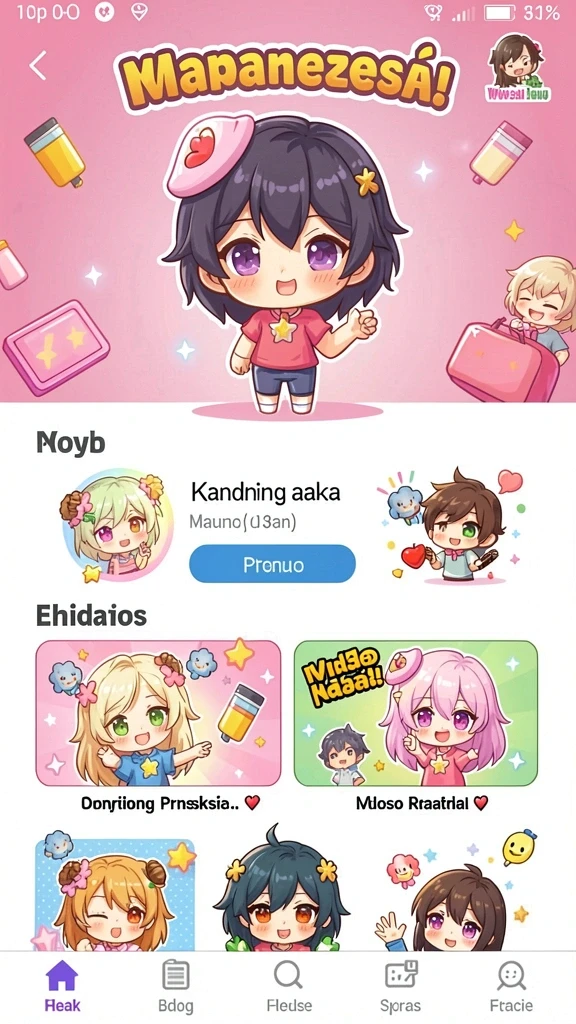Viewport: 576px width, 1024px height.
Task: Switch to the Heak home tab
Action: tap(61, 986)
